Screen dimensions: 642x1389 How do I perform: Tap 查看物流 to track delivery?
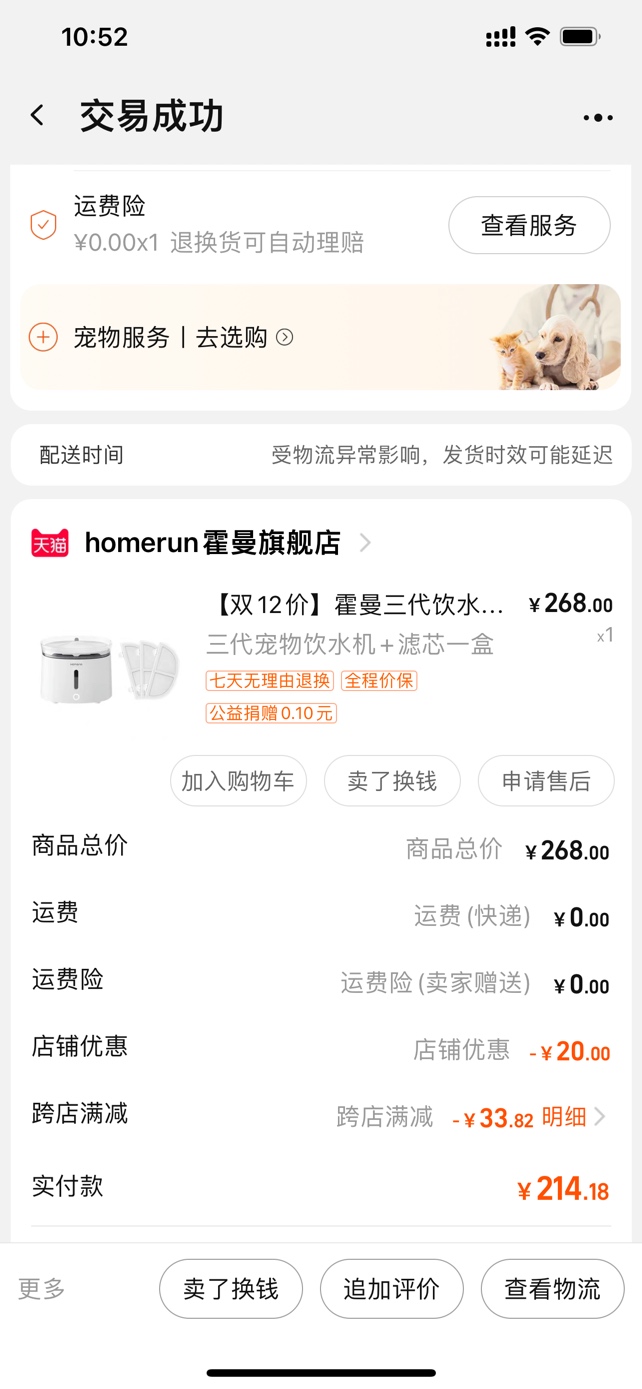click(552, 1289)
